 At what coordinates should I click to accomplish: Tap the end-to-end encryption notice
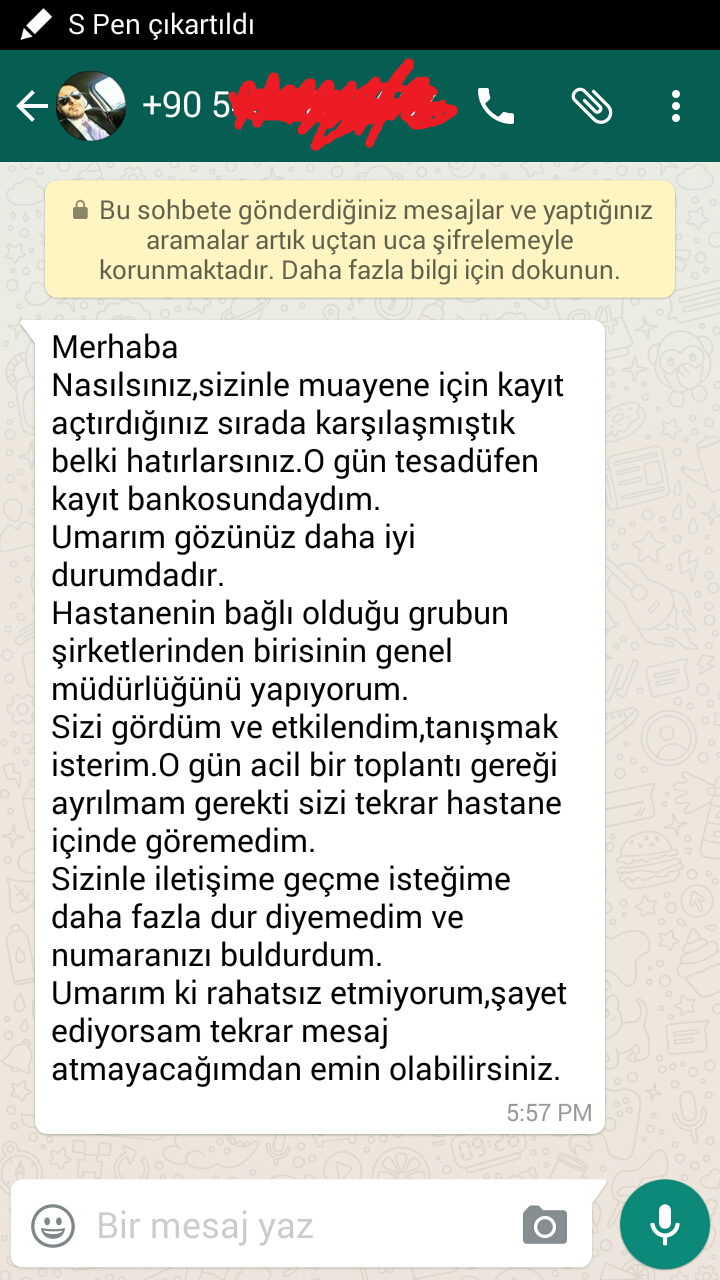[x=360, y=240]
